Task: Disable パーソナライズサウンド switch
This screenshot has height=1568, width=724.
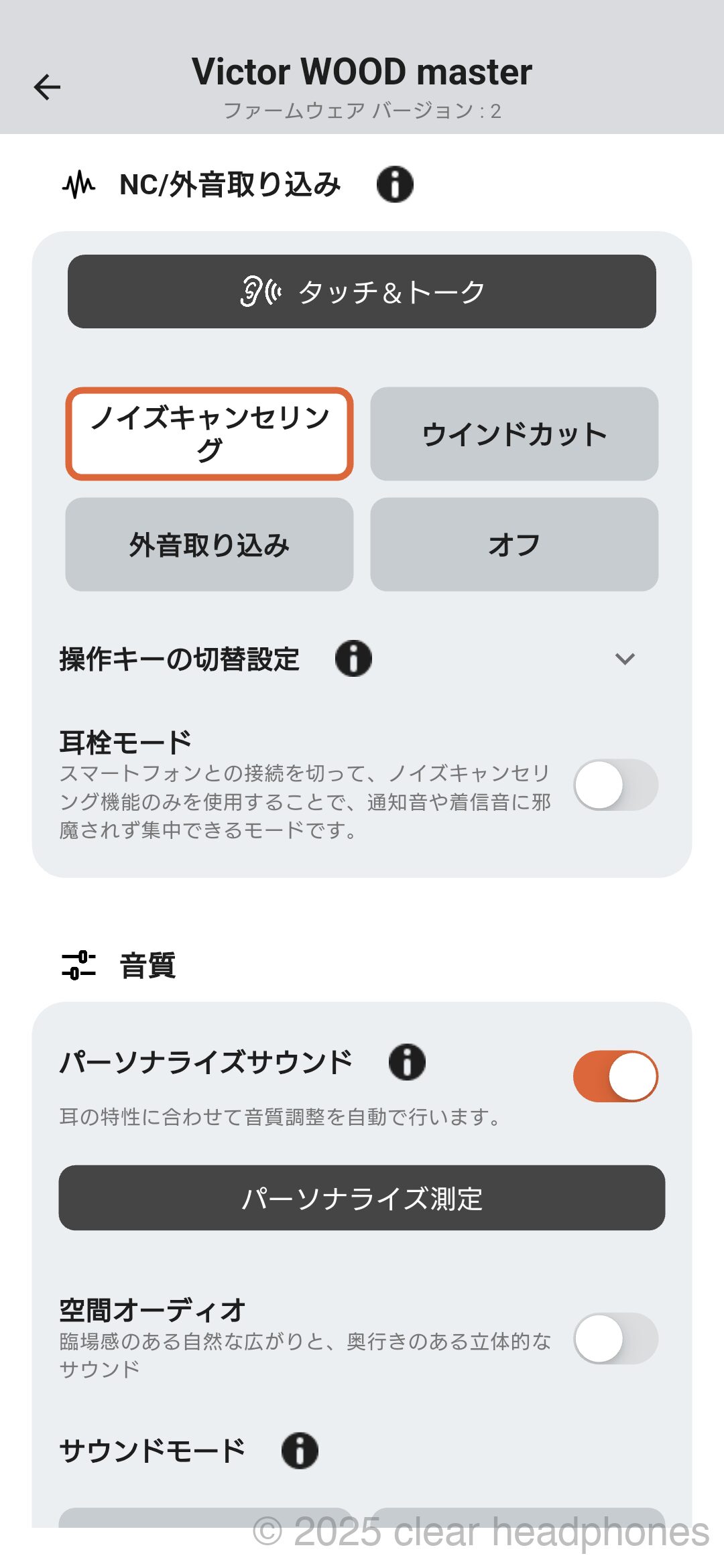Action: click(615, 1075)
